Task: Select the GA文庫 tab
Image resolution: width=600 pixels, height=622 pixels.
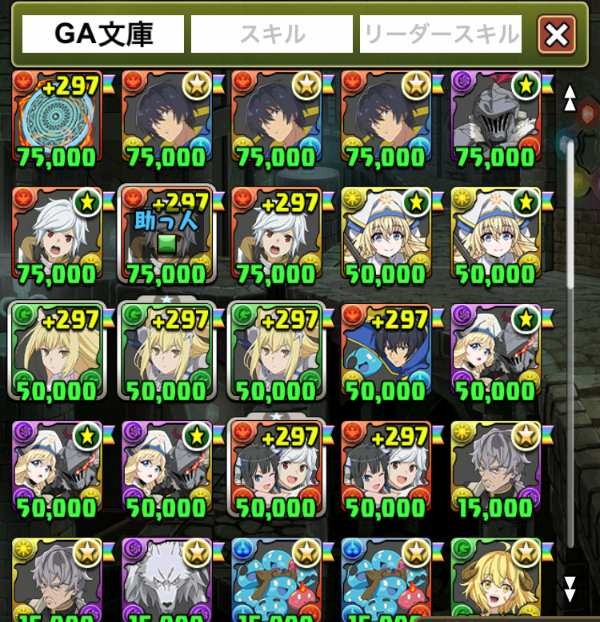Action: click(104, 35)
